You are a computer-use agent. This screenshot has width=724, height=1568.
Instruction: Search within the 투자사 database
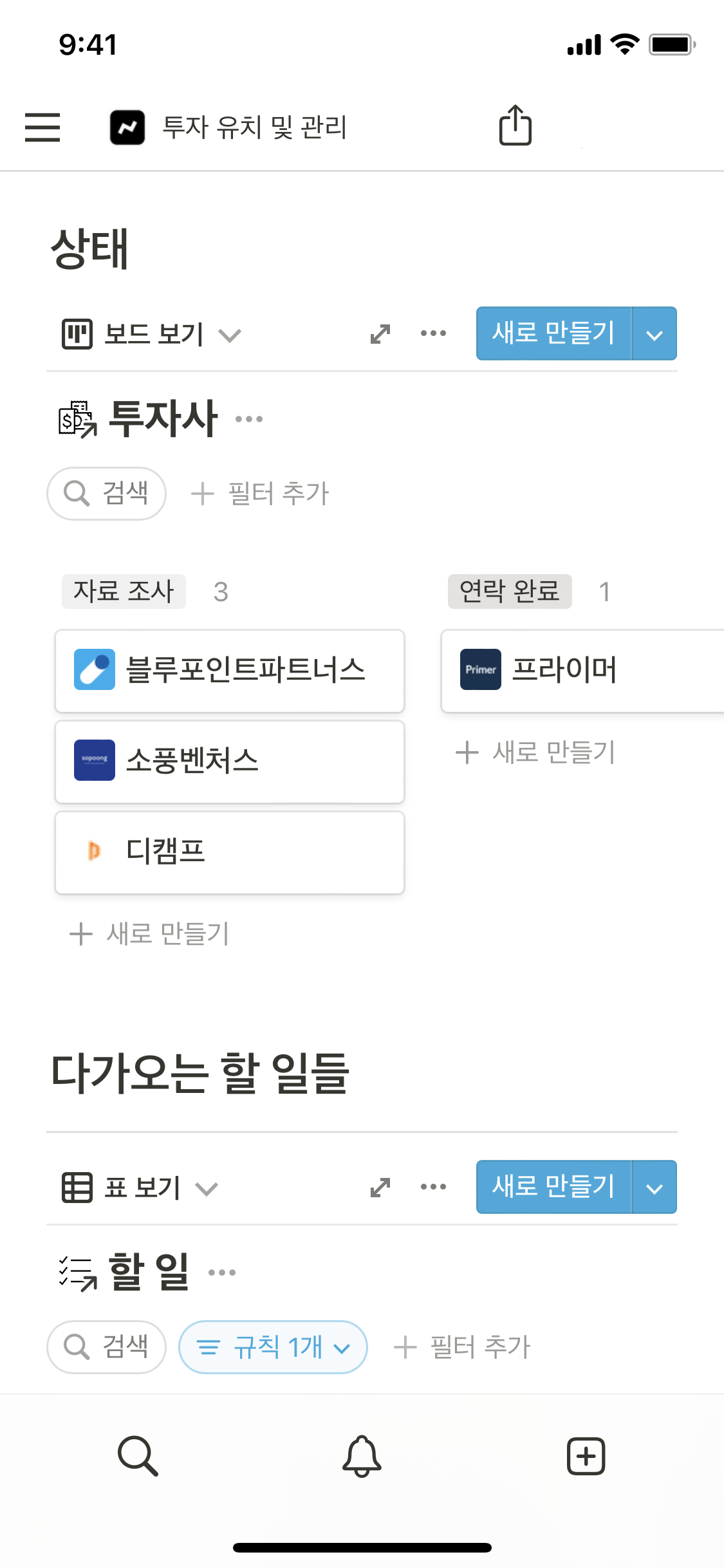pyautogui.click(x=107, y=494)
